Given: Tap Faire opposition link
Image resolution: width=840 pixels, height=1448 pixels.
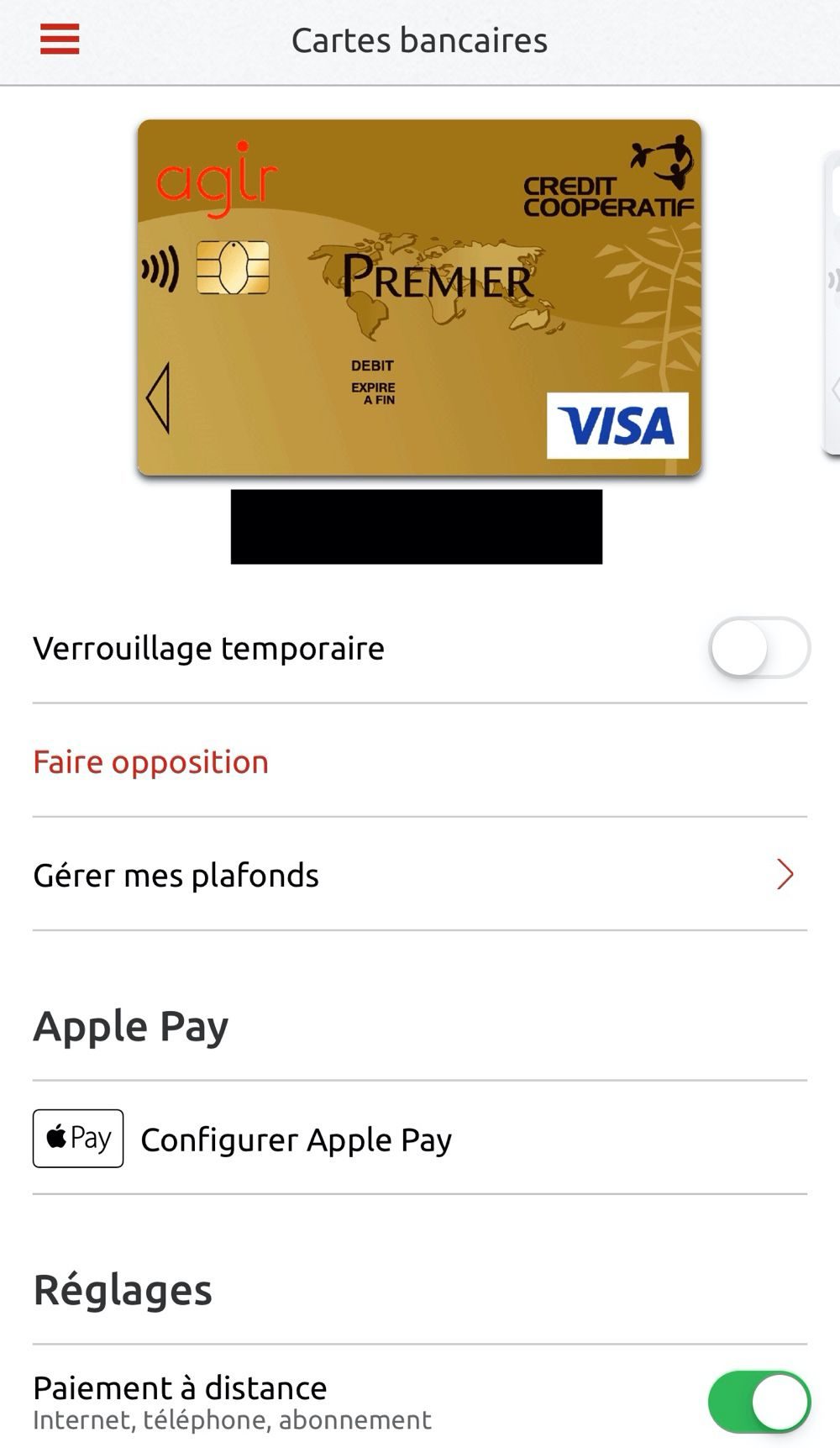Looking at the screenshot, I should [151, 762].
